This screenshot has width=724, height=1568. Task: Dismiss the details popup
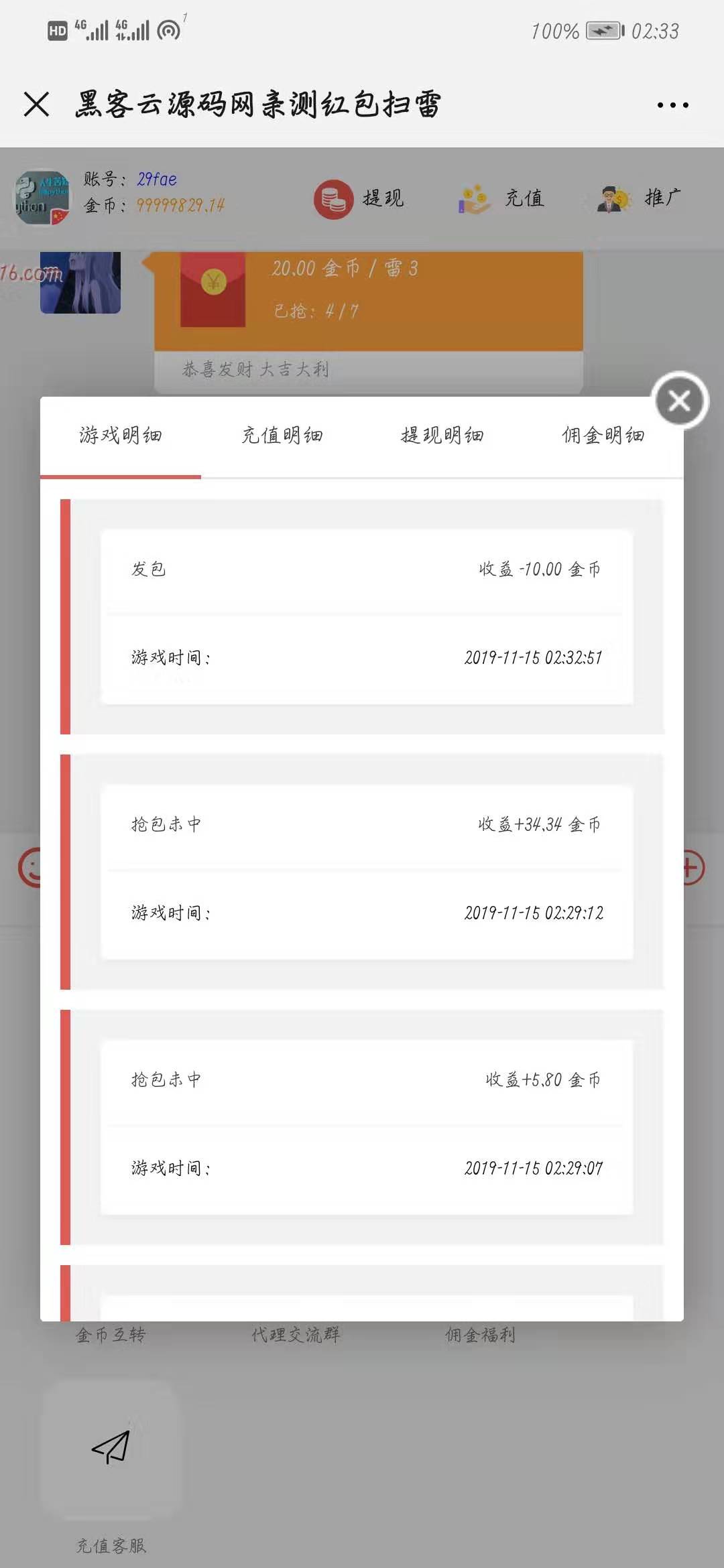click(x=680, y=401)
